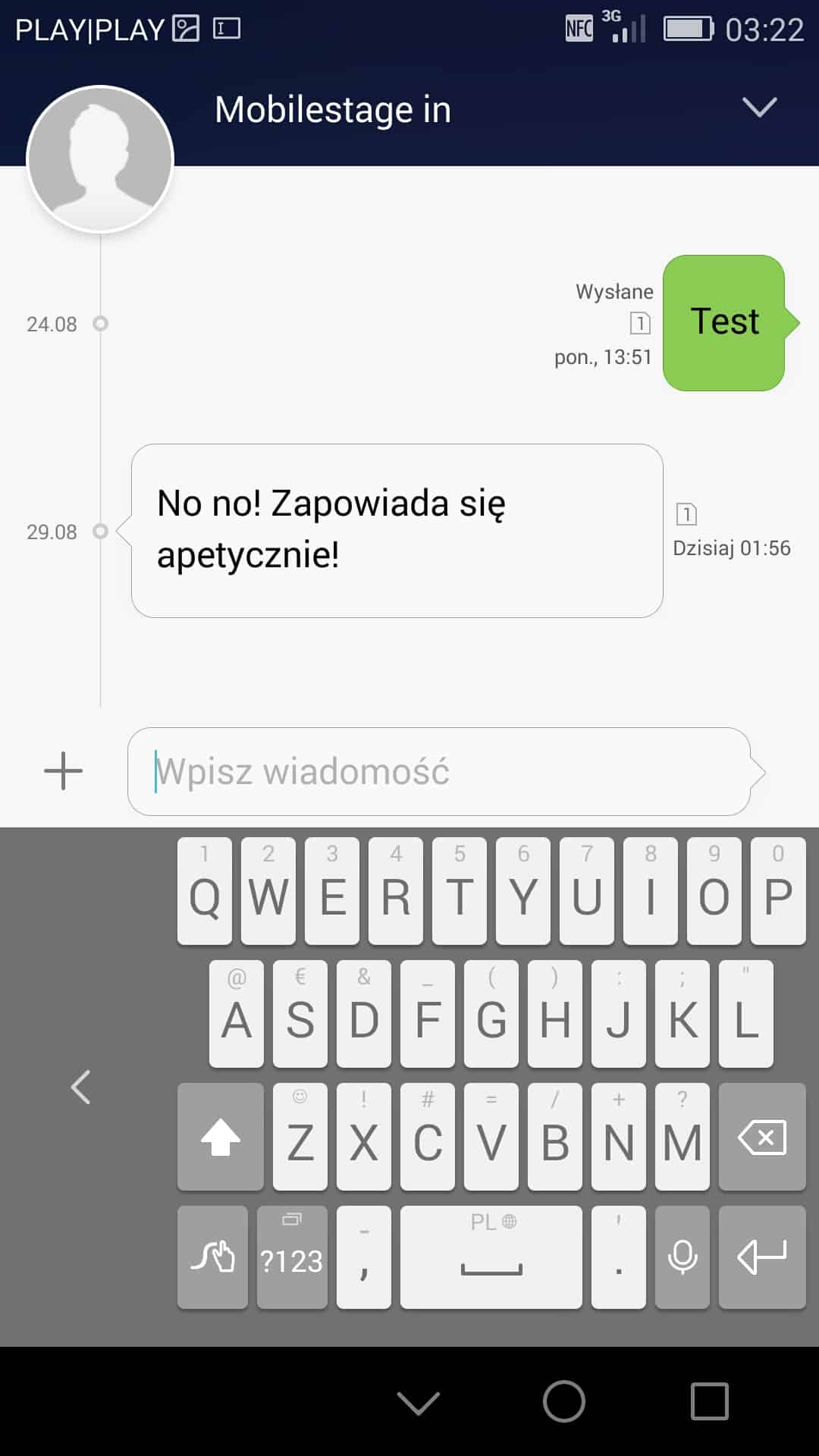Open recent apps square button
Screen dimensions: 819x1456
coord(709,1401)
